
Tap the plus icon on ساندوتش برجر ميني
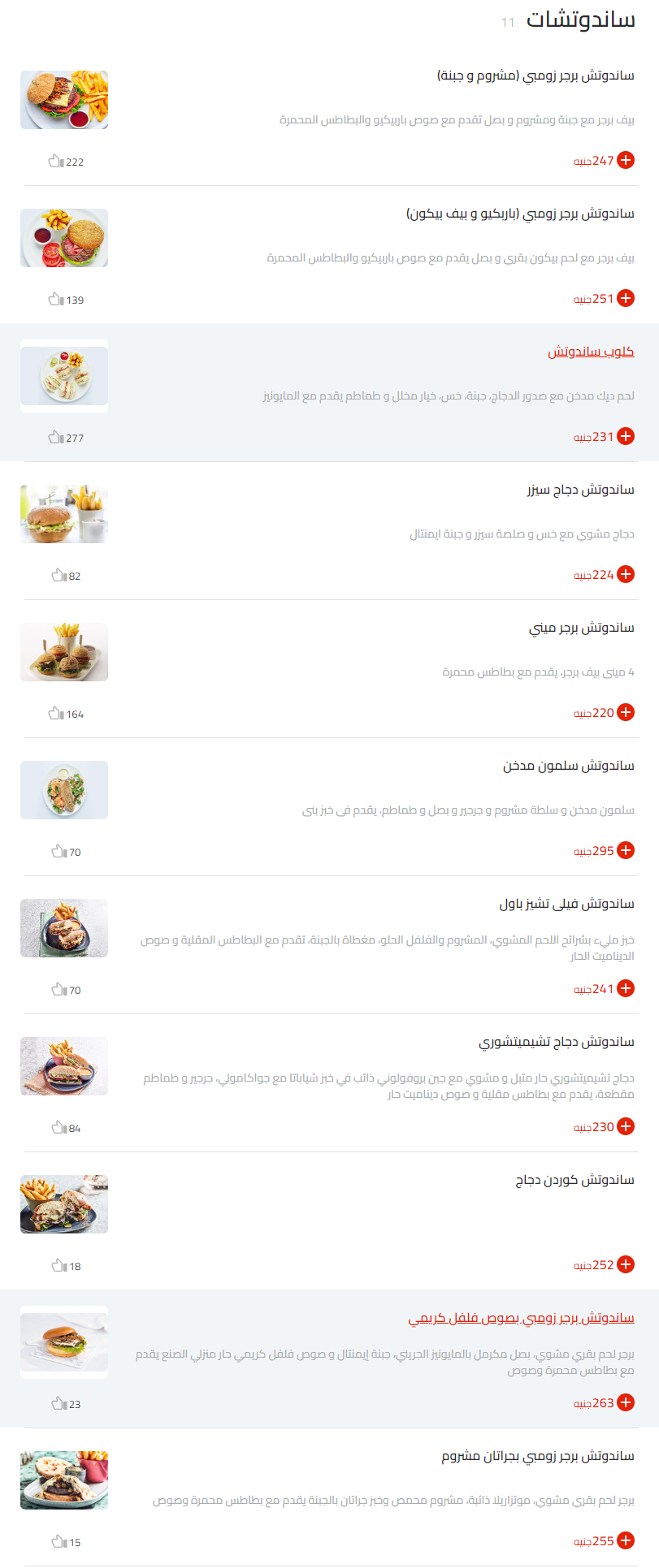[x=625, y=712]
